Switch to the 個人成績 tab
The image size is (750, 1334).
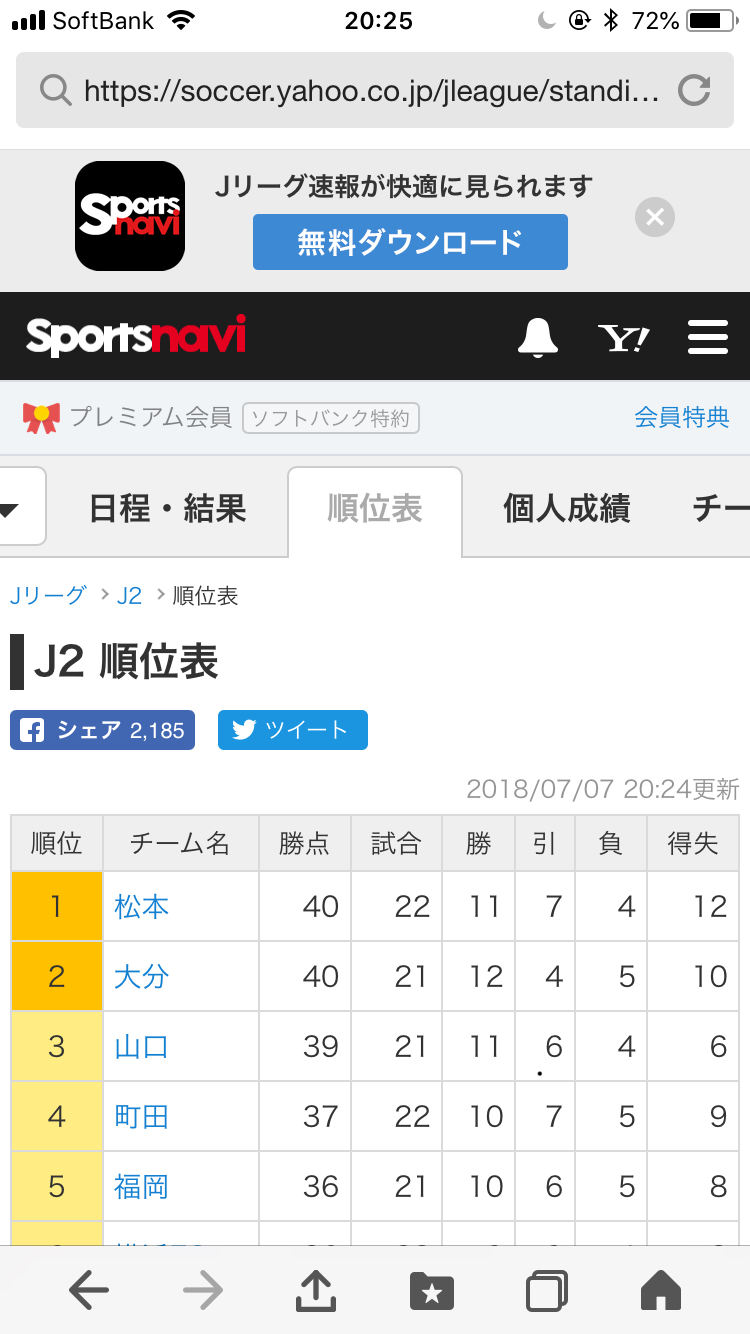(x=566, y=510)
